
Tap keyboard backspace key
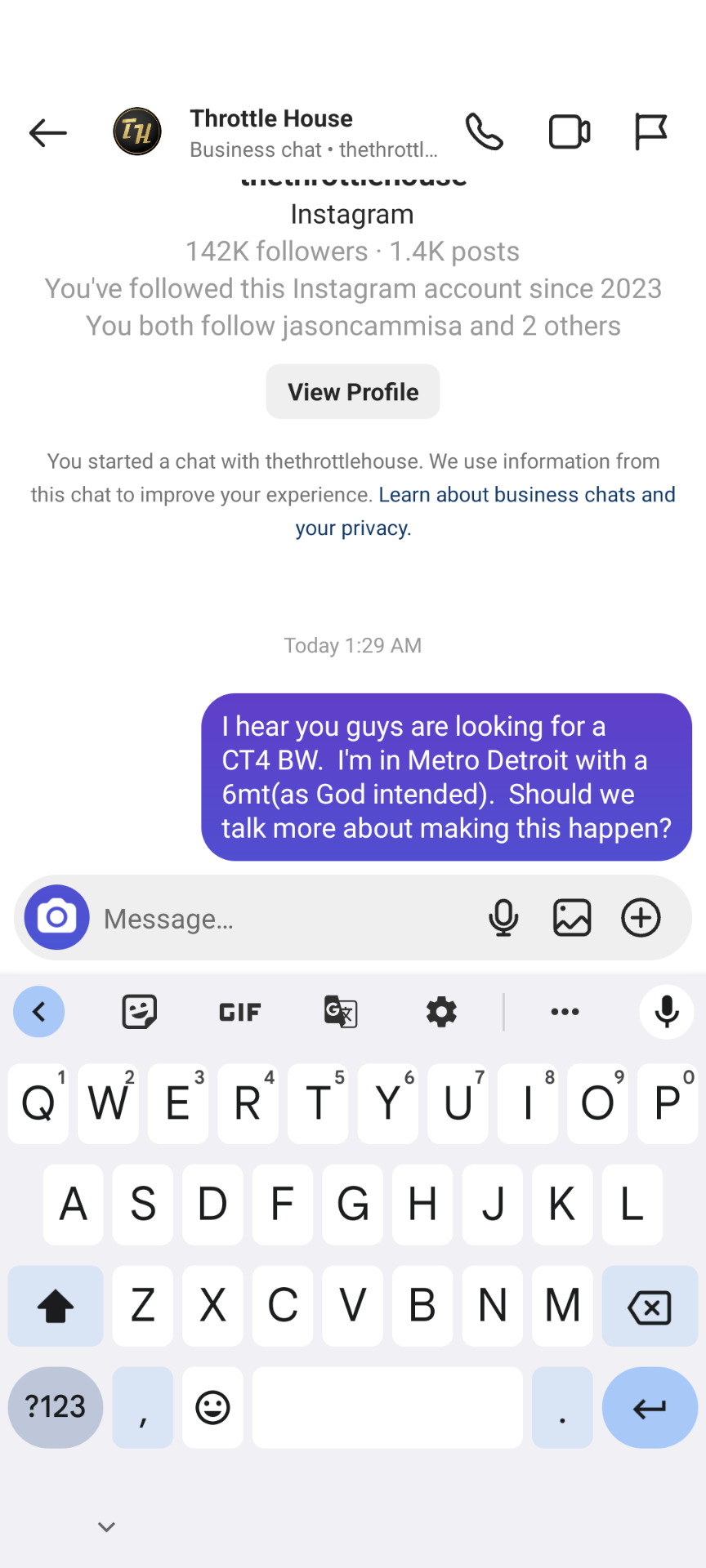pos(650,1307)
